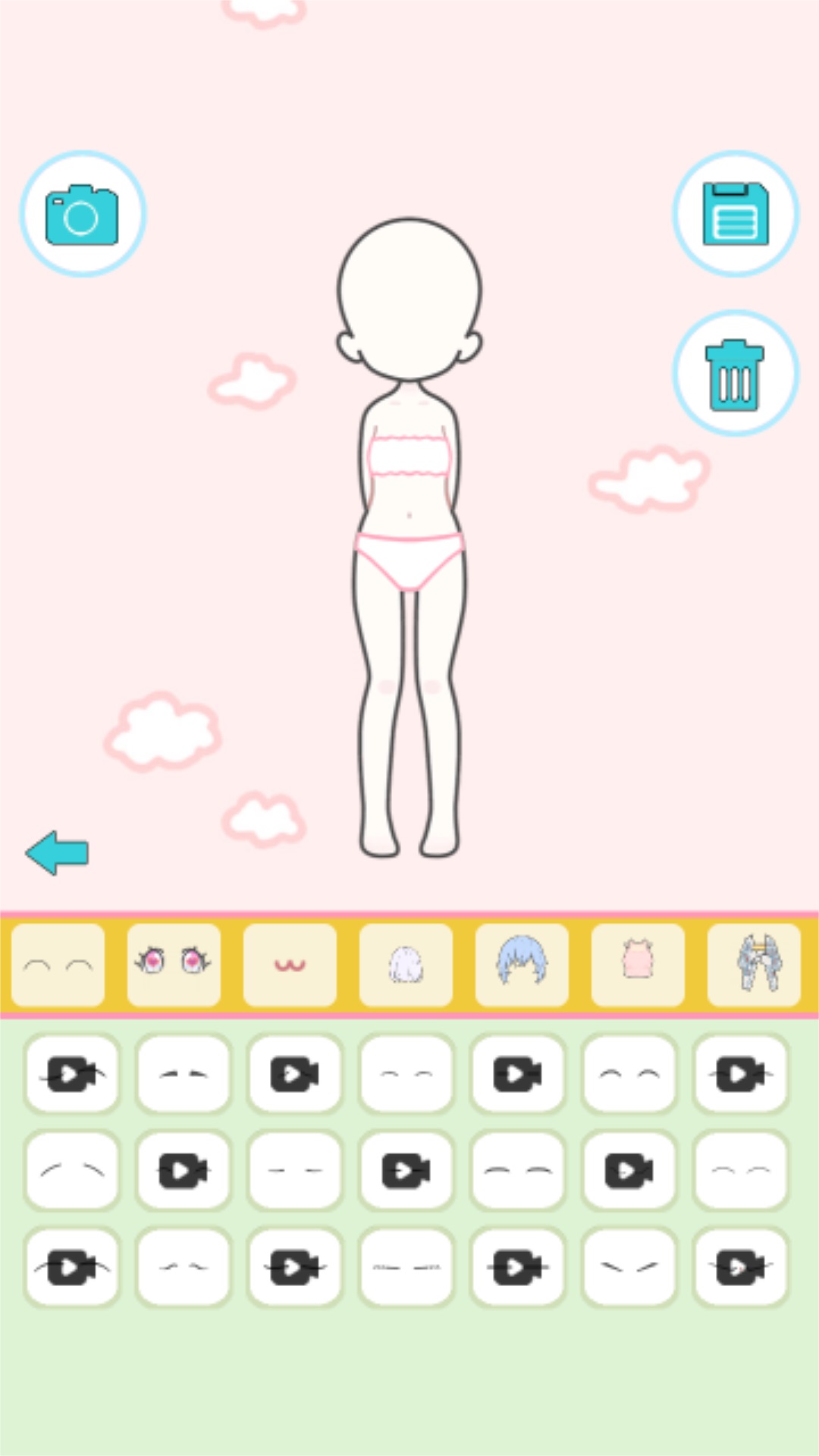
Task: Open the eyes category tab
Action: tap(174, 965)
